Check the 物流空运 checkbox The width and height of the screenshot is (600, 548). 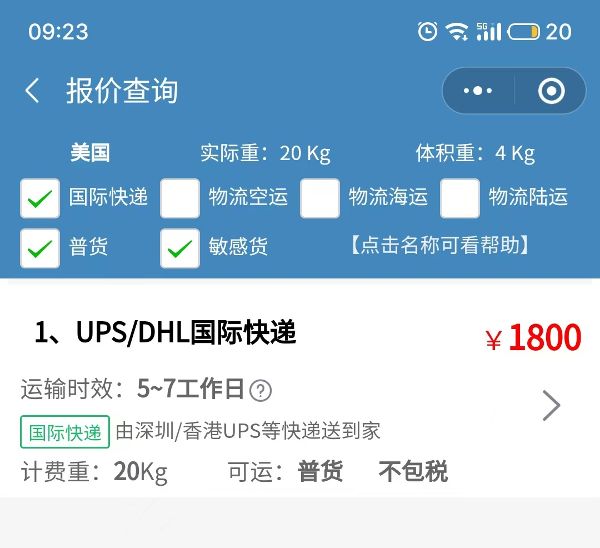click(180, 198)
